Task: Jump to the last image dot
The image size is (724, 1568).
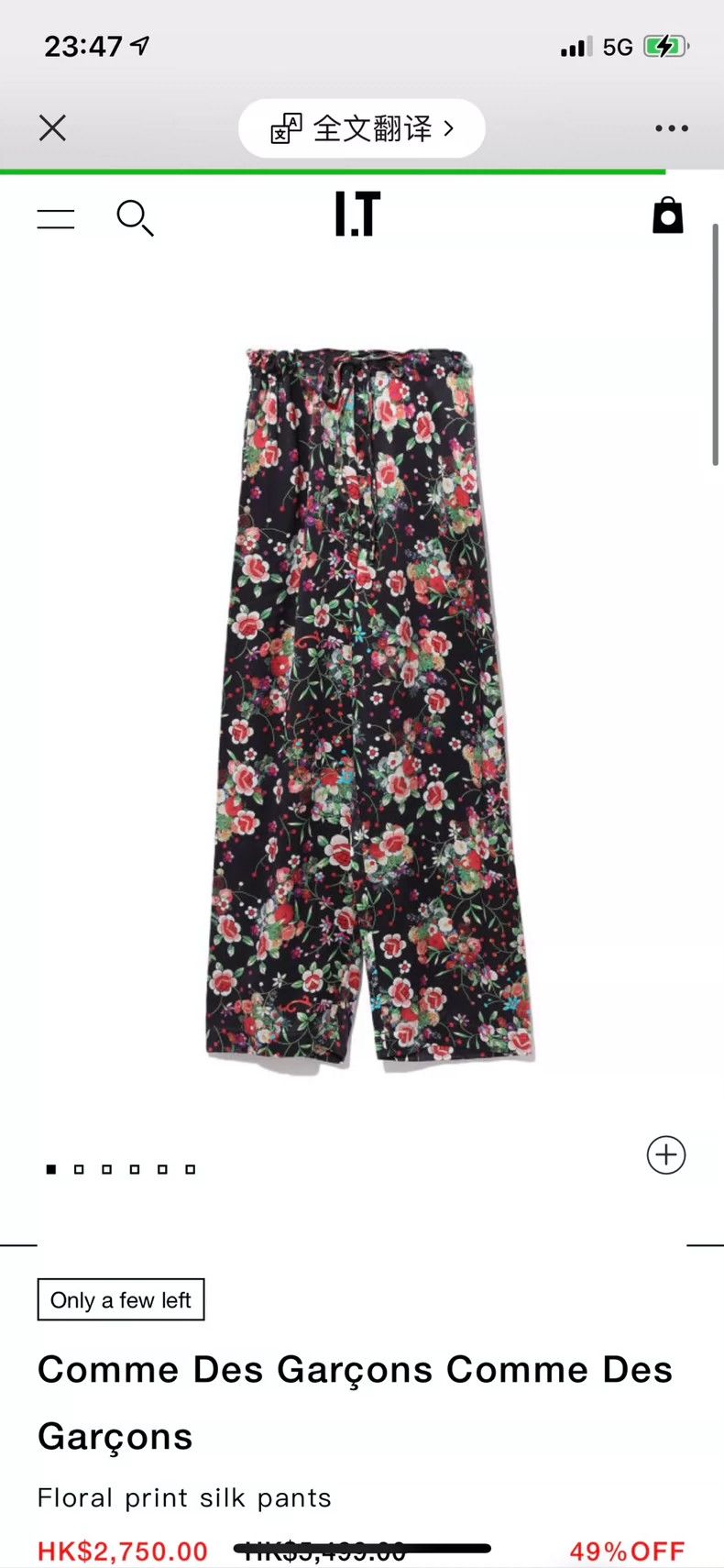Action: pyautogui.click(x=191, y=1169)
